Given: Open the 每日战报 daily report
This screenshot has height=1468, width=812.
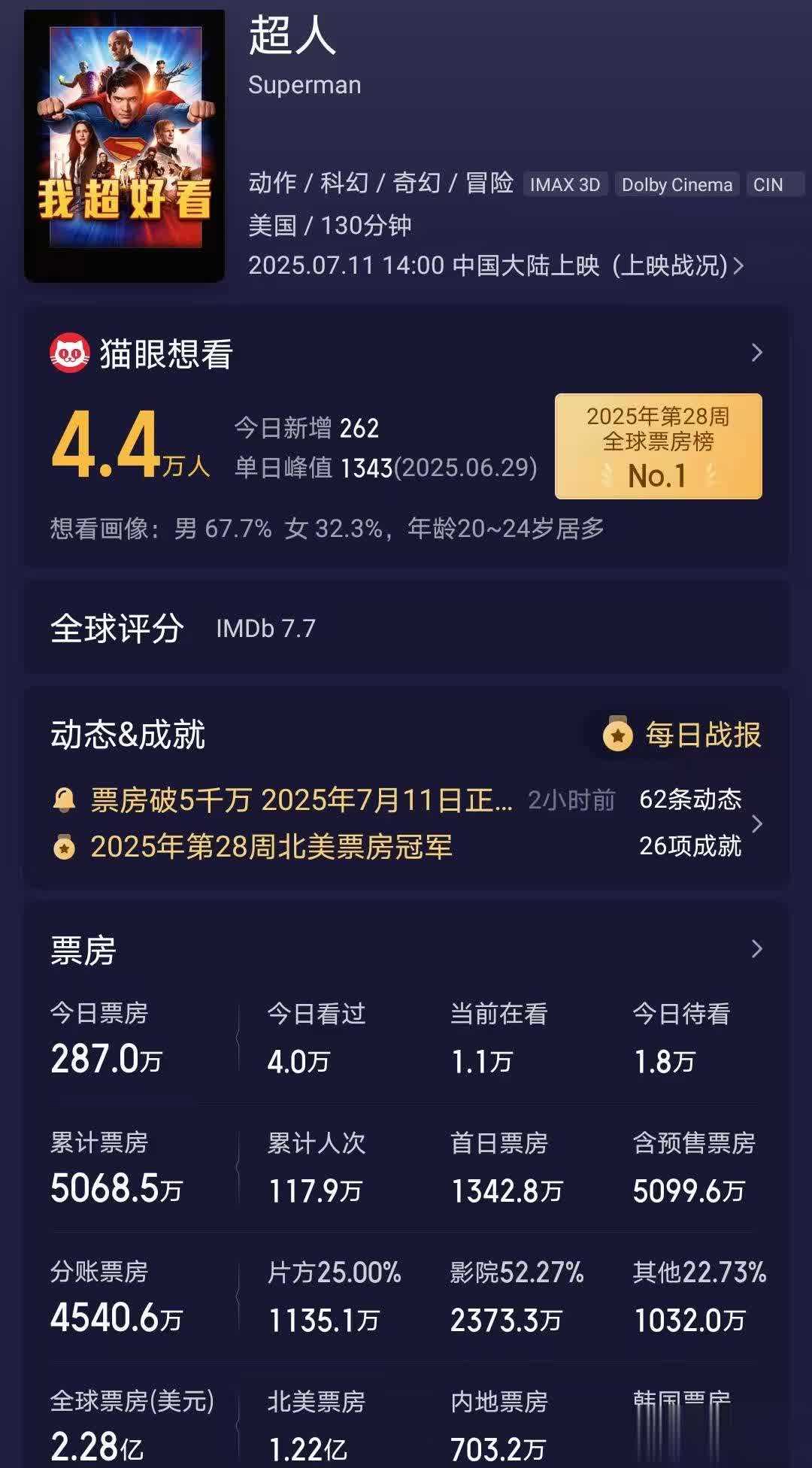Looking at the screenshot, I should point(683,735).
